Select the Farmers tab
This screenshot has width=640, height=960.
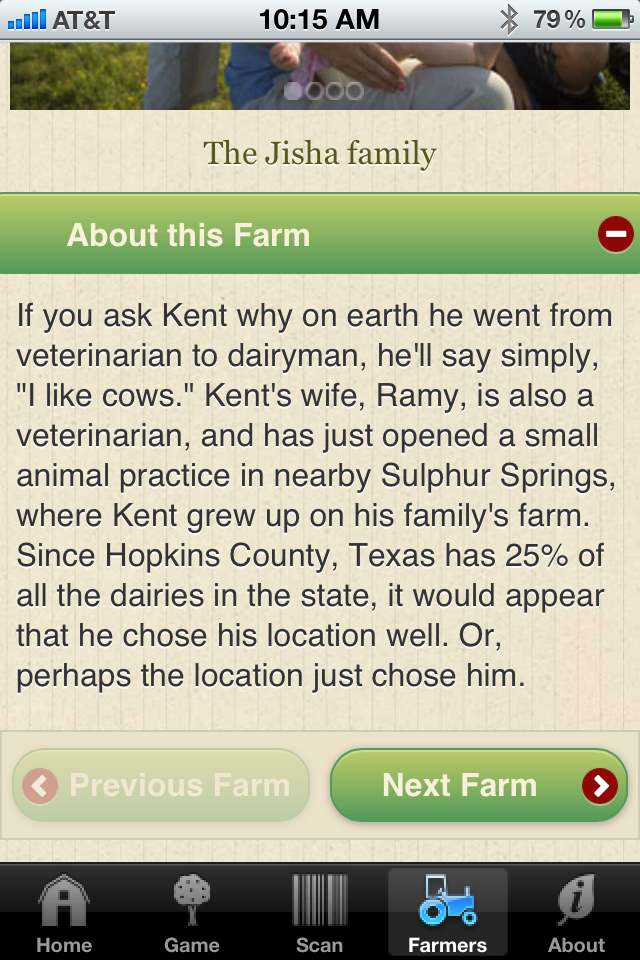pyautogui.click(x=447, y=912)
